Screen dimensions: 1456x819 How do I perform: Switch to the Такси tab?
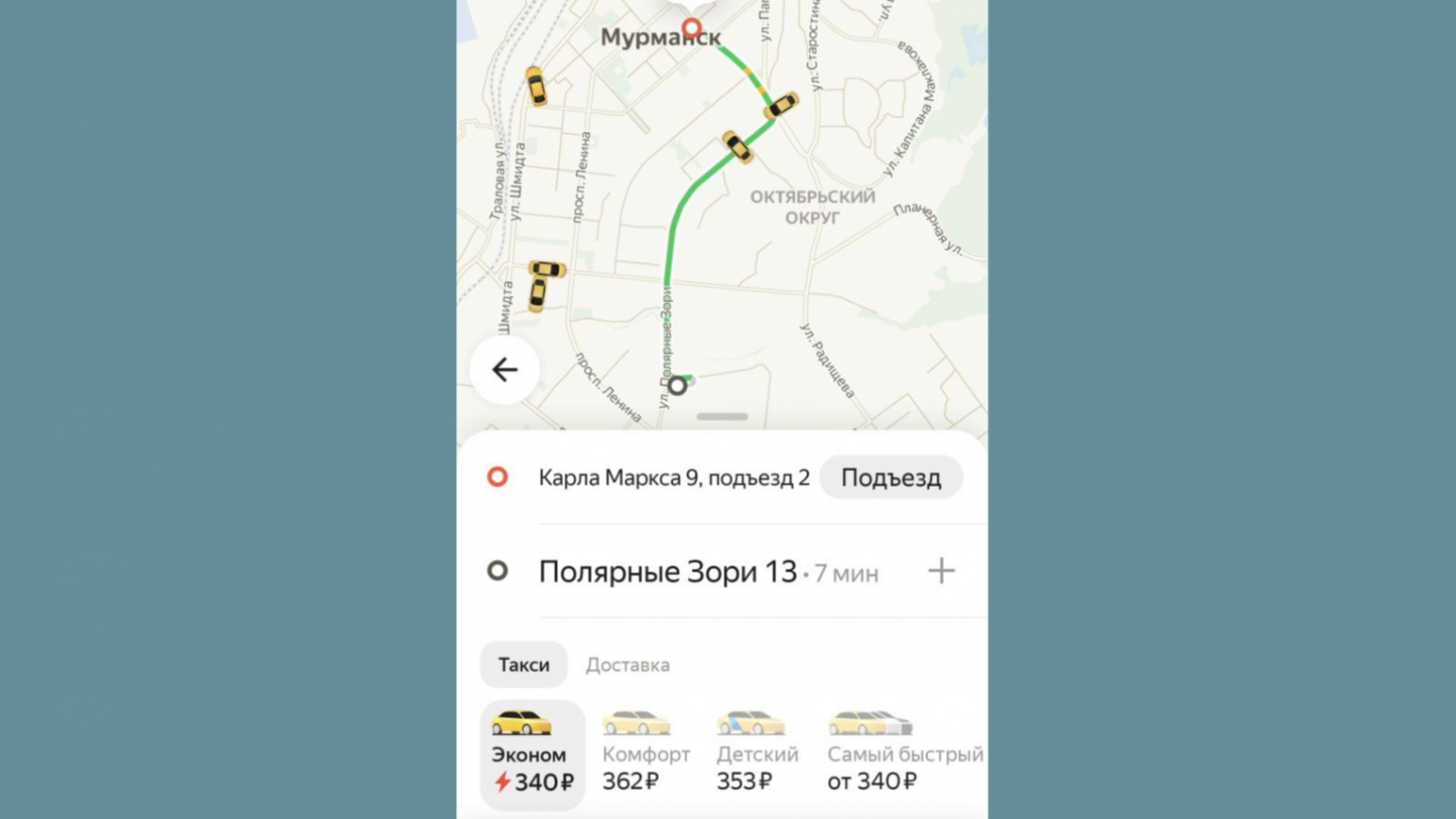[523, 665]
